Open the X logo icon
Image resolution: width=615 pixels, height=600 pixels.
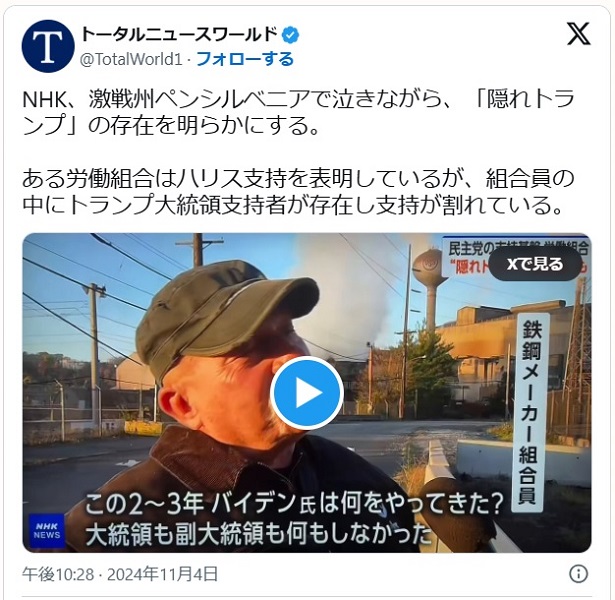pyautogui.click(x=578, y=34)
